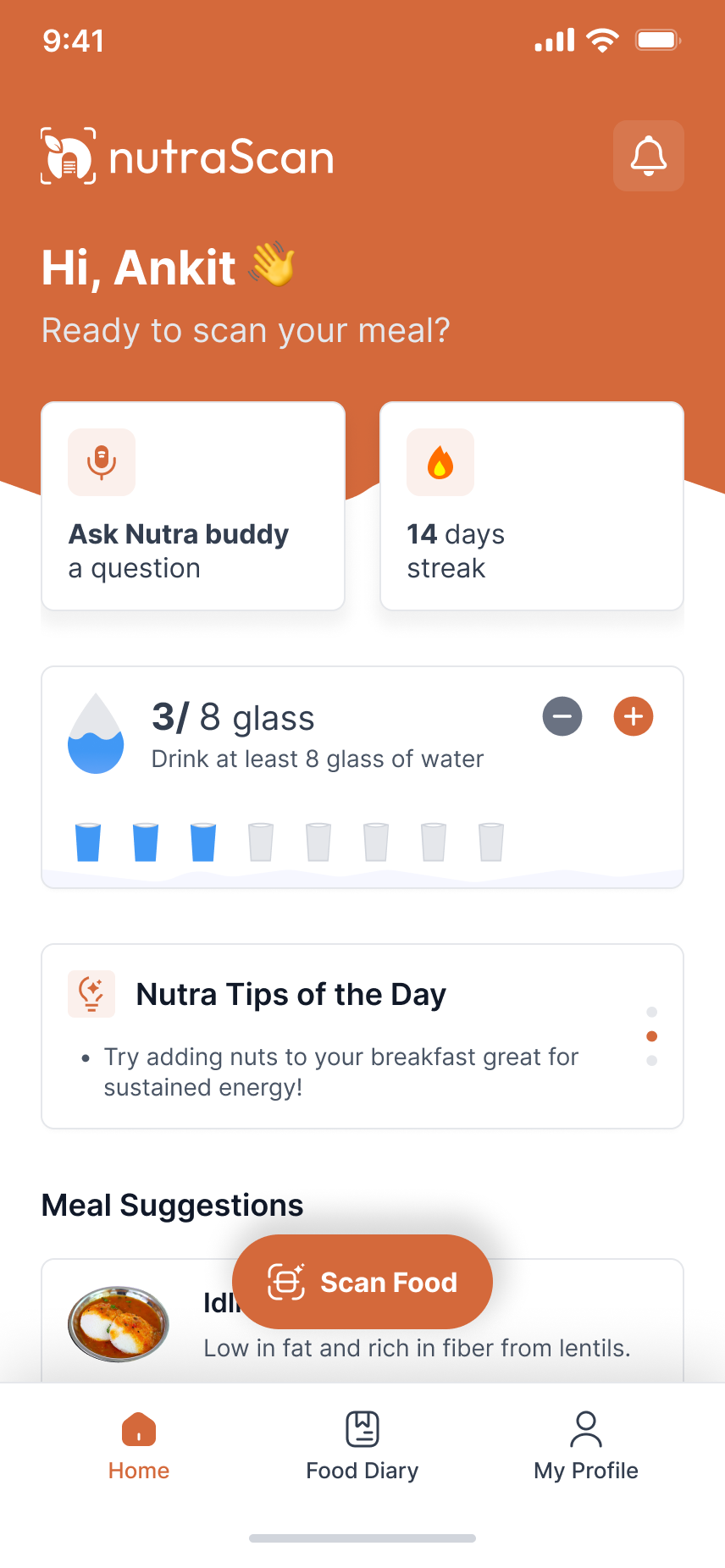Viewport: 725px width, 1568px height.
Task: View the 14 days streak card
Action: [531, 506]
